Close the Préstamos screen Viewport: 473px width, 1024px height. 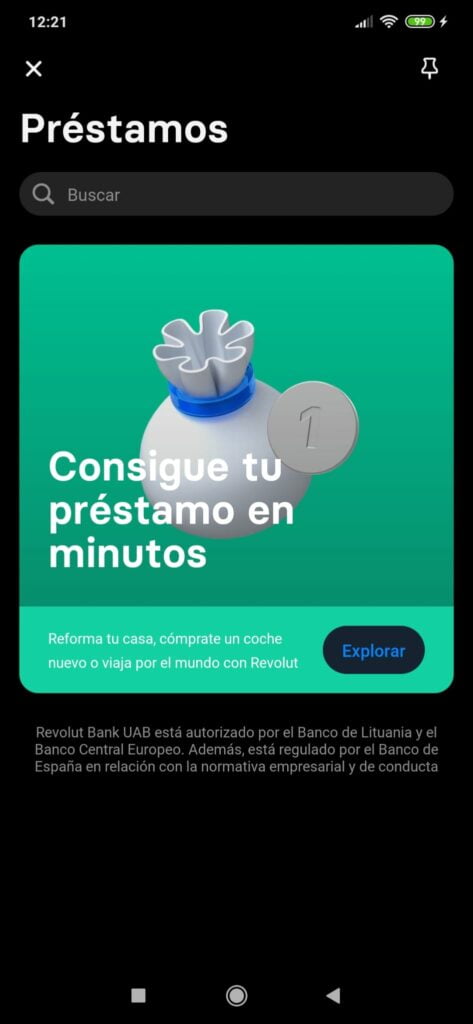tap(33, 69)
